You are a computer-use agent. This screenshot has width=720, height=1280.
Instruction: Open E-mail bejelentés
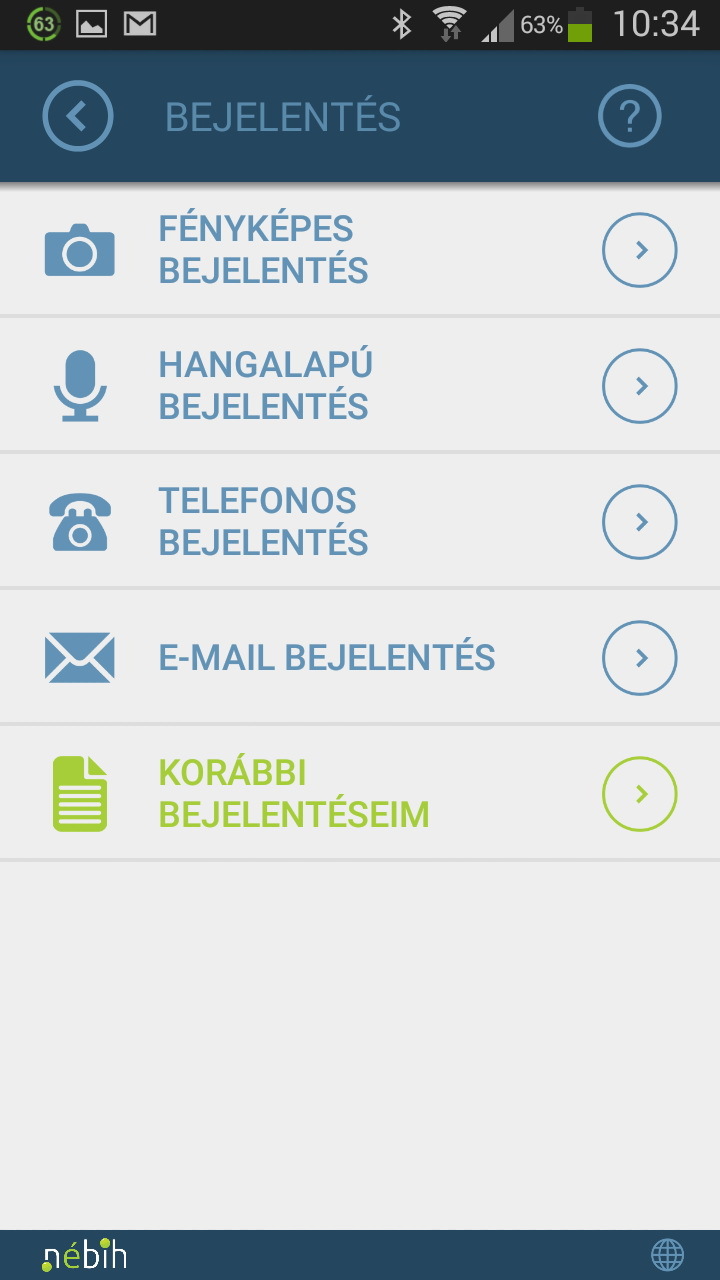pos(360,658)
